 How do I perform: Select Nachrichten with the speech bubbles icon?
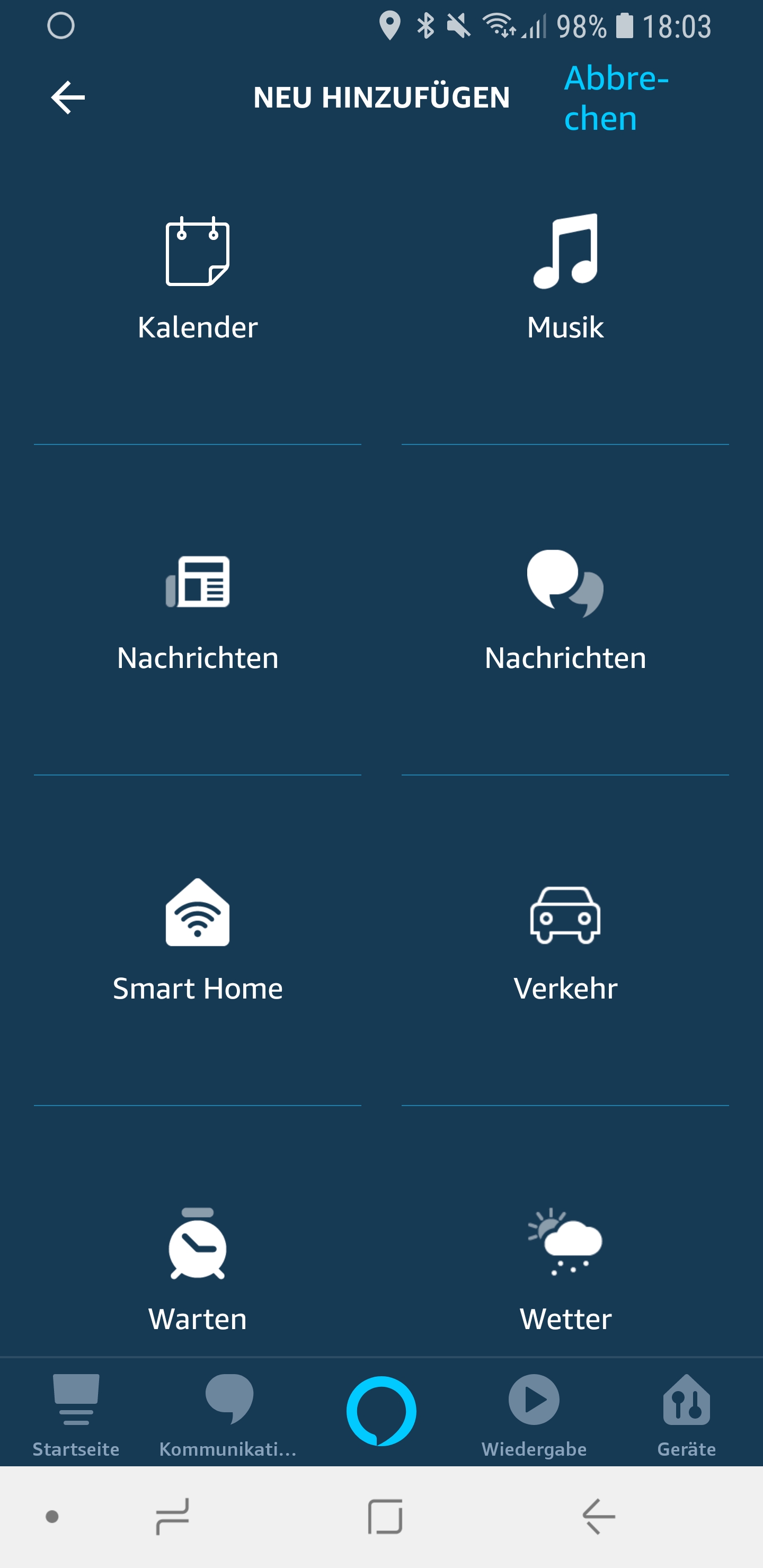(565, 611)
